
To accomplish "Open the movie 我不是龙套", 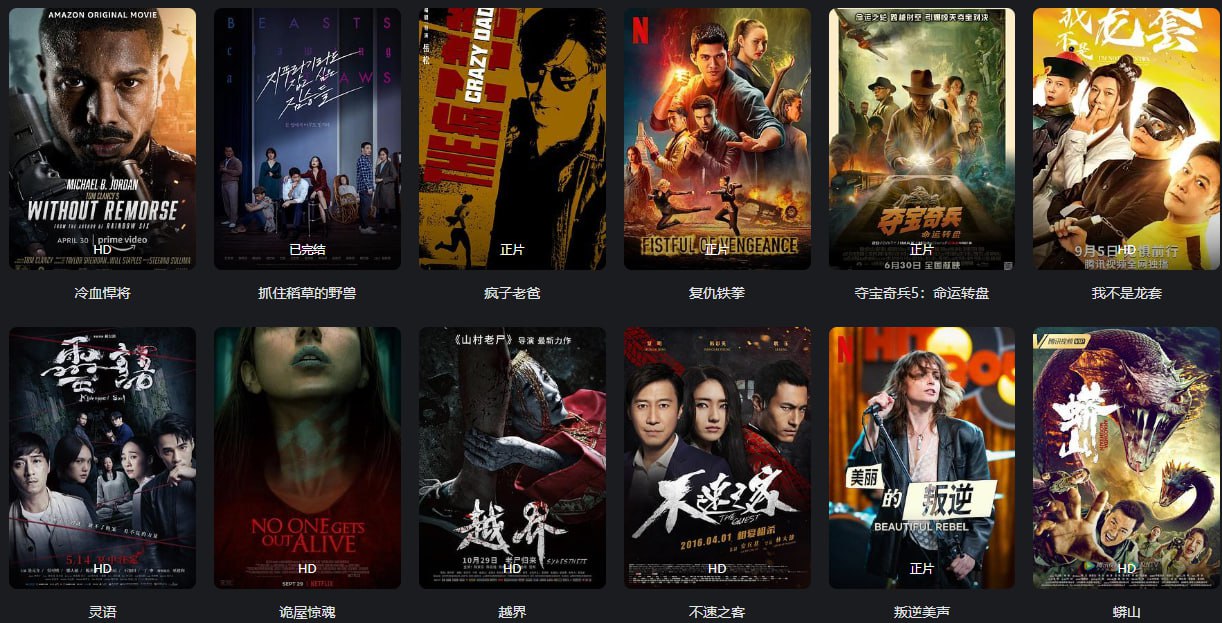I will tap(1126, 139).
